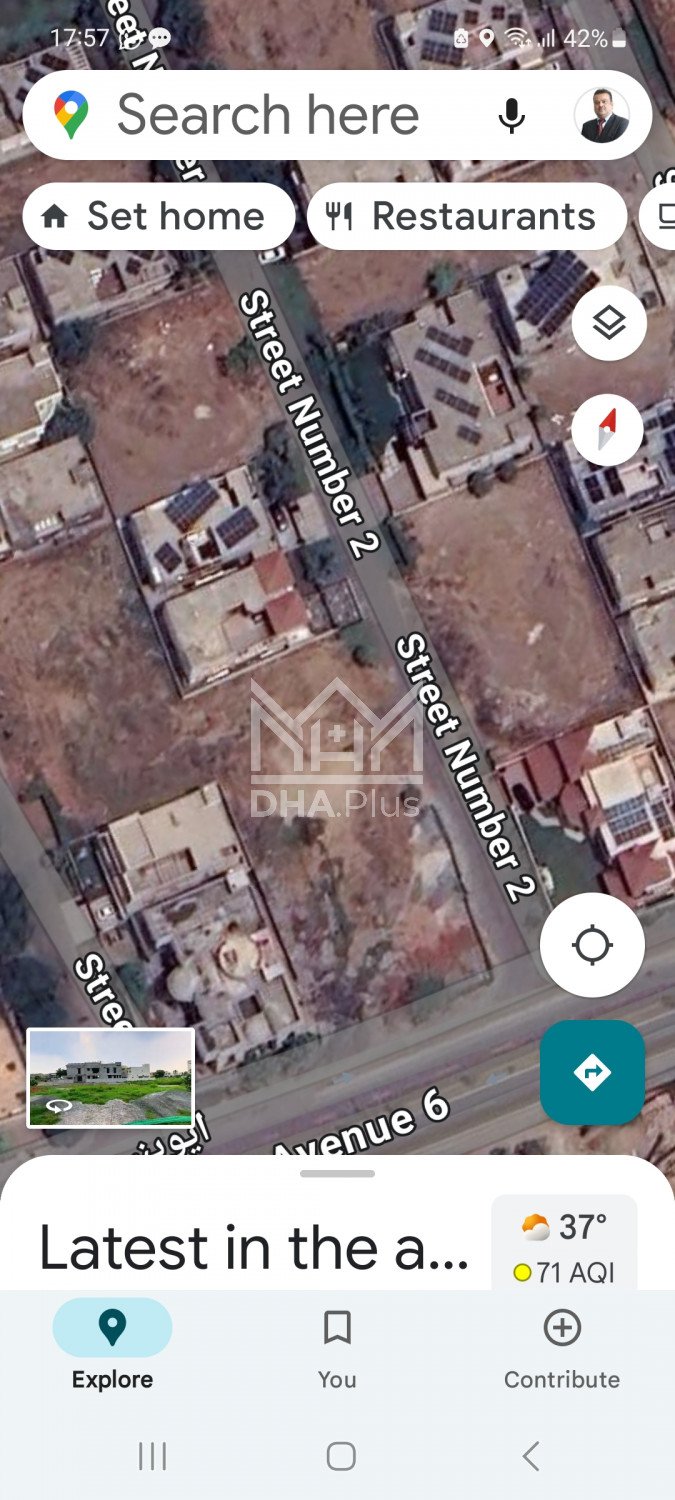675x1500 pixels.
Task: Tap the compass to reset orientation
Action: pyautogui.click(x=607, y=430)
